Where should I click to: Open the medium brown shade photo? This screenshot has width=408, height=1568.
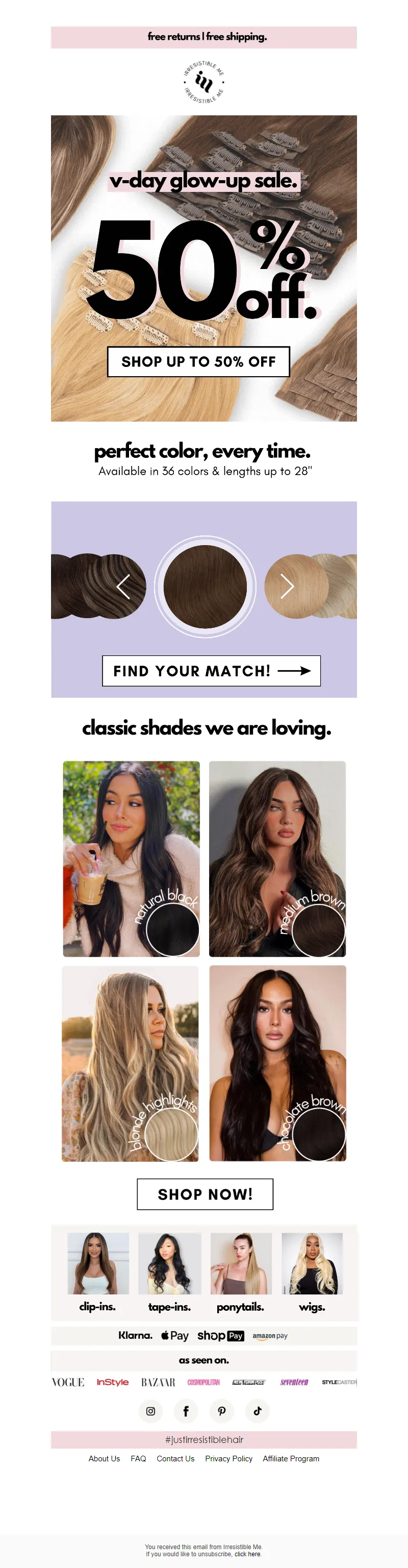pyautogui.click(x=277, y=858)
